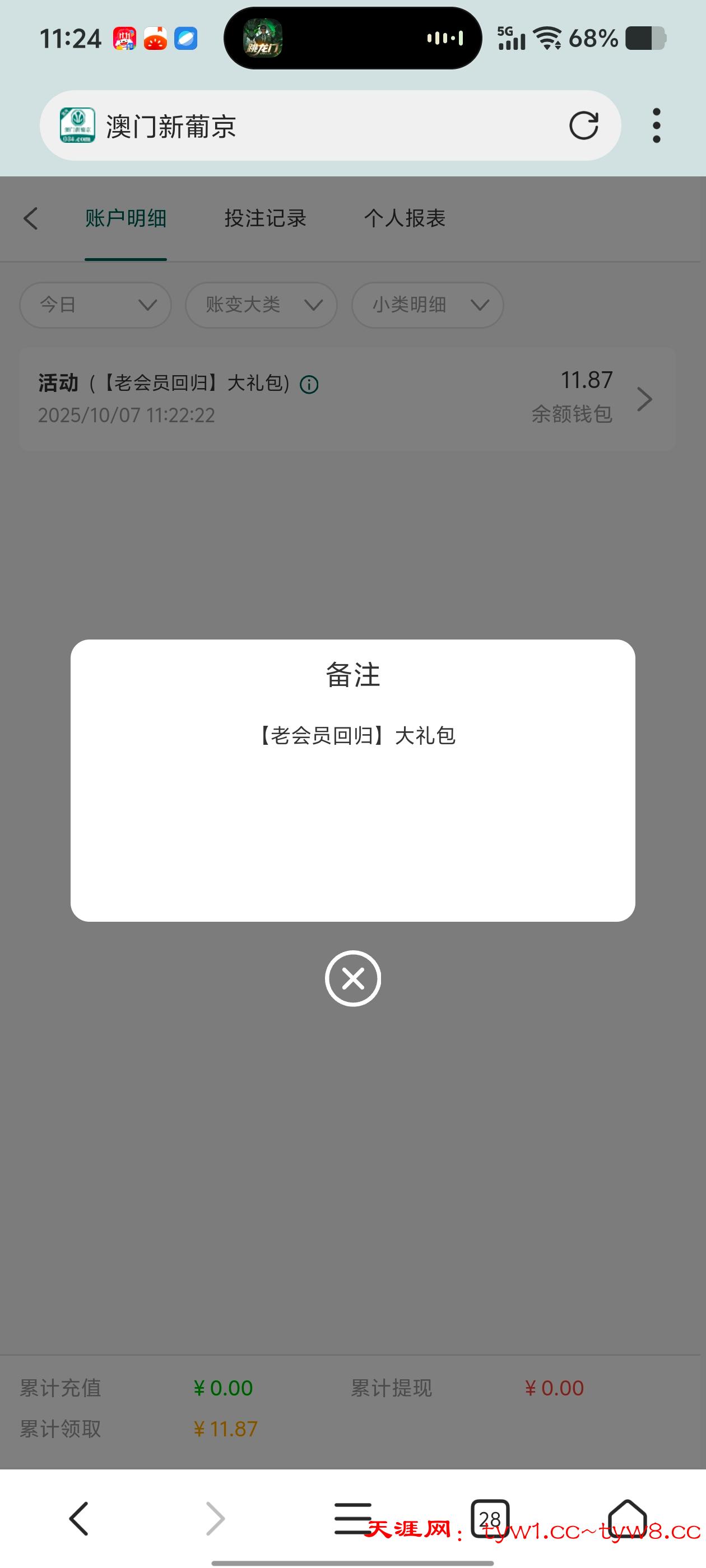Switch to the 个人报表 tab
This screenshot has width=706, height=1568.
pyautogui.click(x=405, y=218)
